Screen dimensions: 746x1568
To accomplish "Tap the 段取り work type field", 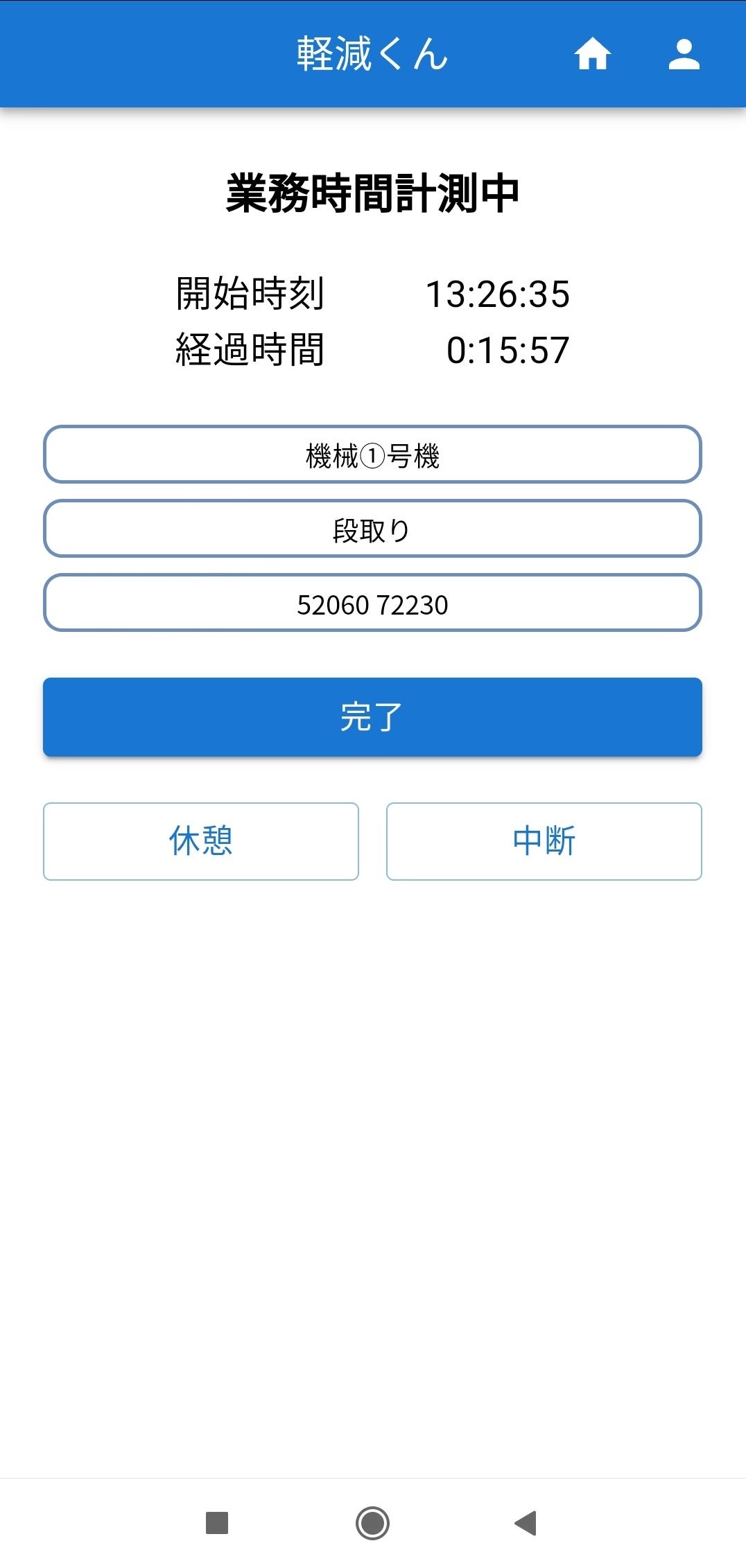I will 372,529.
